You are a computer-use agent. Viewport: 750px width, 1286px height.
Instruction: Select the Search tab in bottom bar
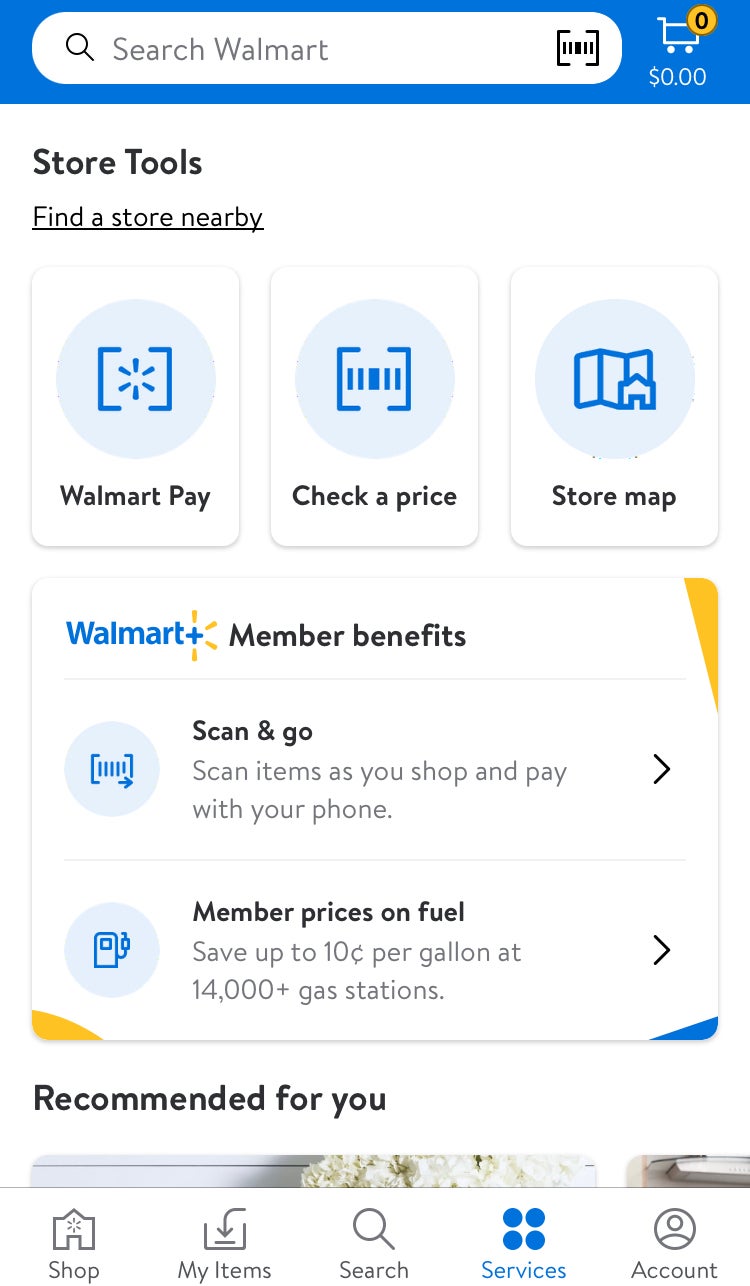[374, 1244]
